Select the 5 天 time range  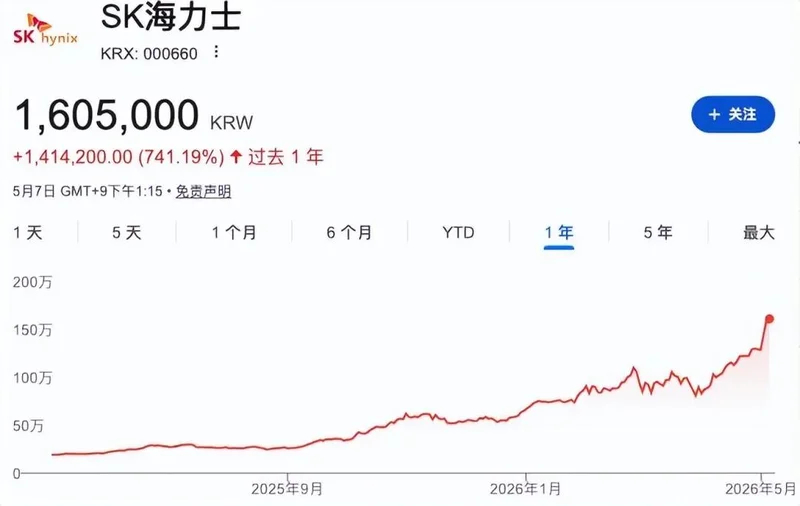(127, 233)
